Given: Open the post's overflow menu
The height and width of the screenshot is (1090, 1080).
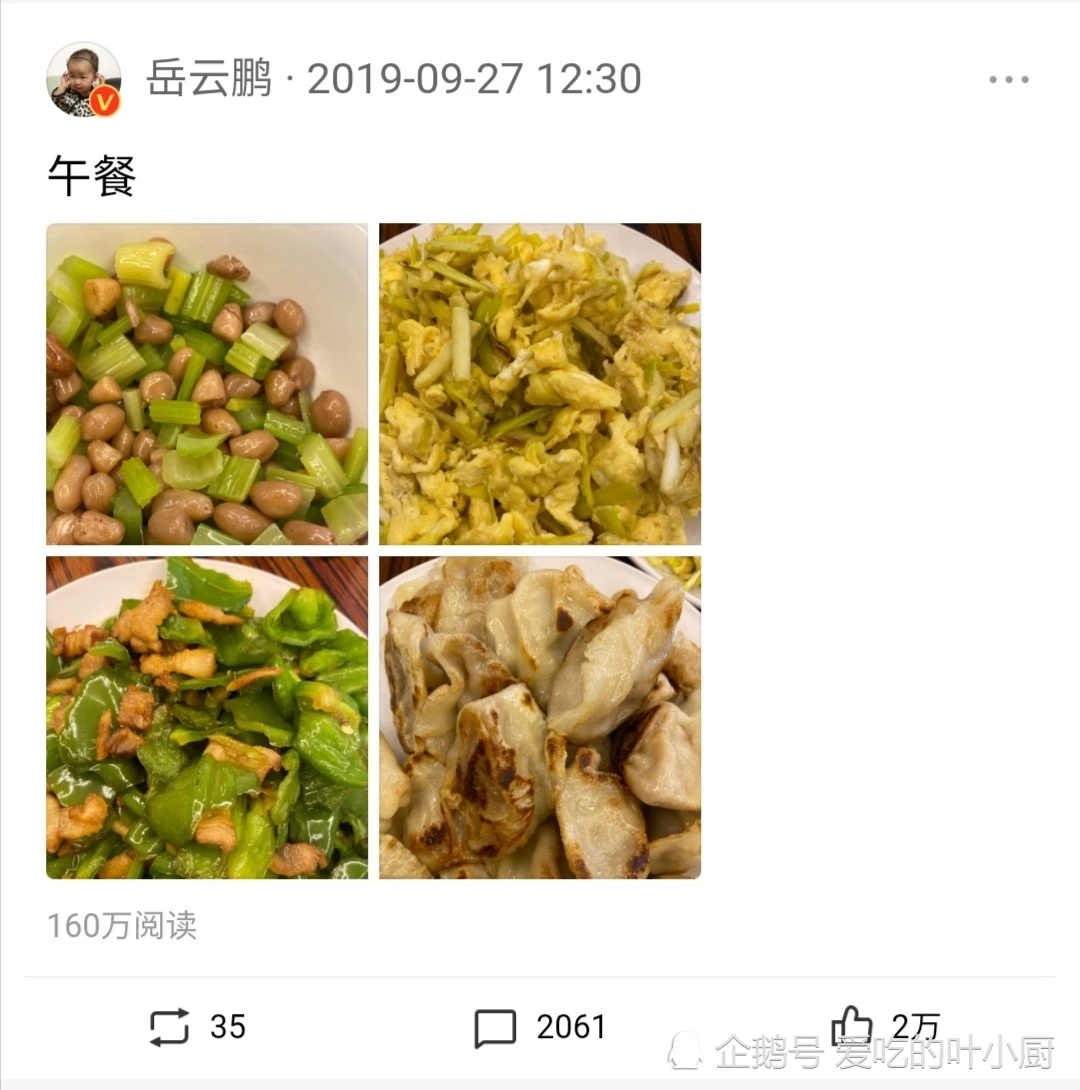Looking at the screenshot, I should (x=1008, y=80).
